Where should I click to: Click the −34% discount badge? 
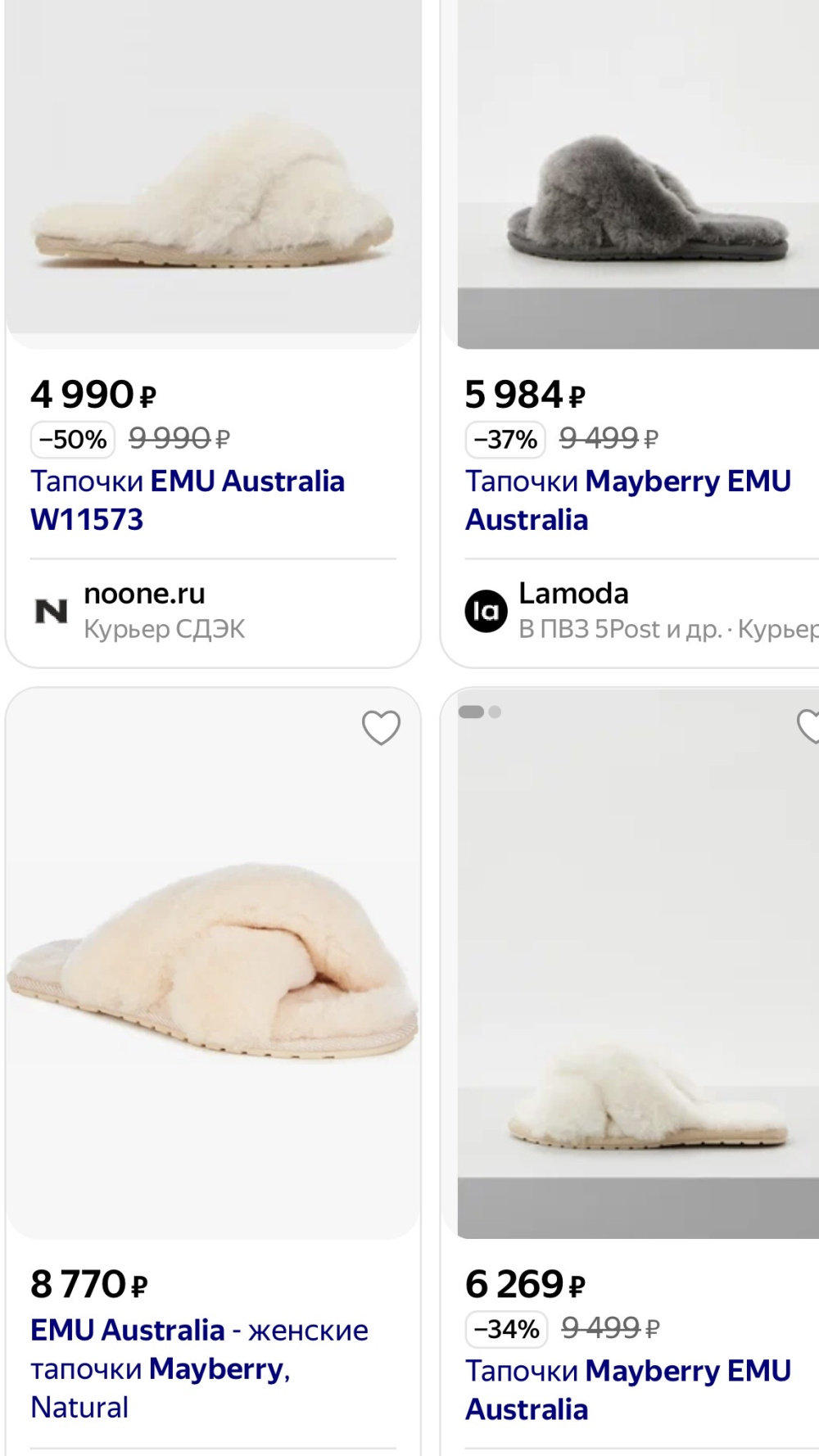(505, 1329)
